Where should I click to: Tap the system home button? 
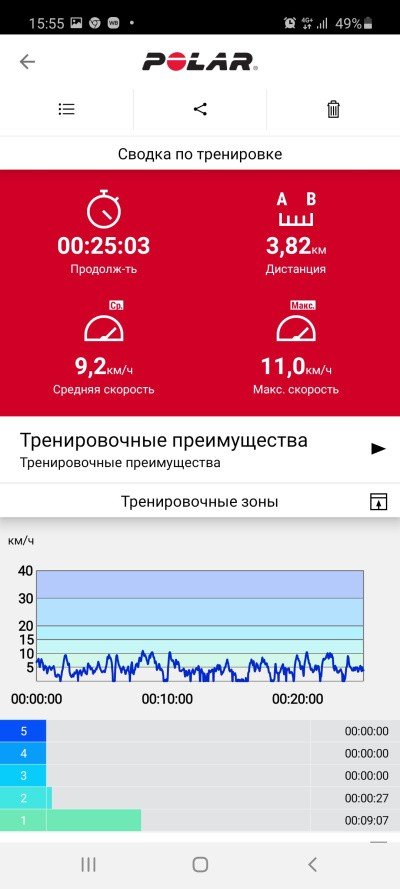[200, 864]
